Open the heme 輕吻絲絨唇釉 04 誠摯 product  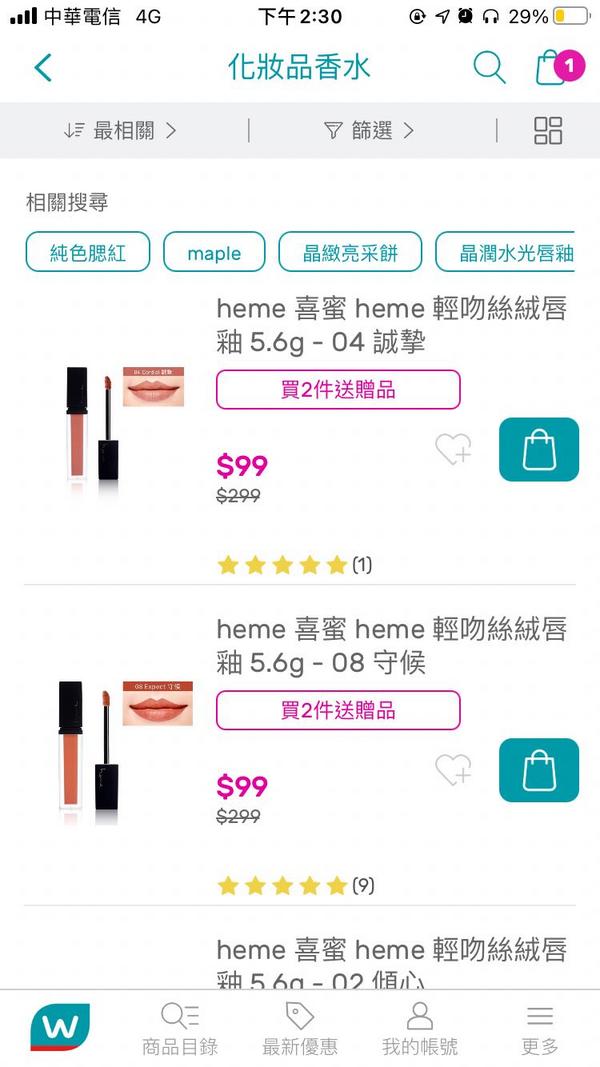tap(391, 326)
